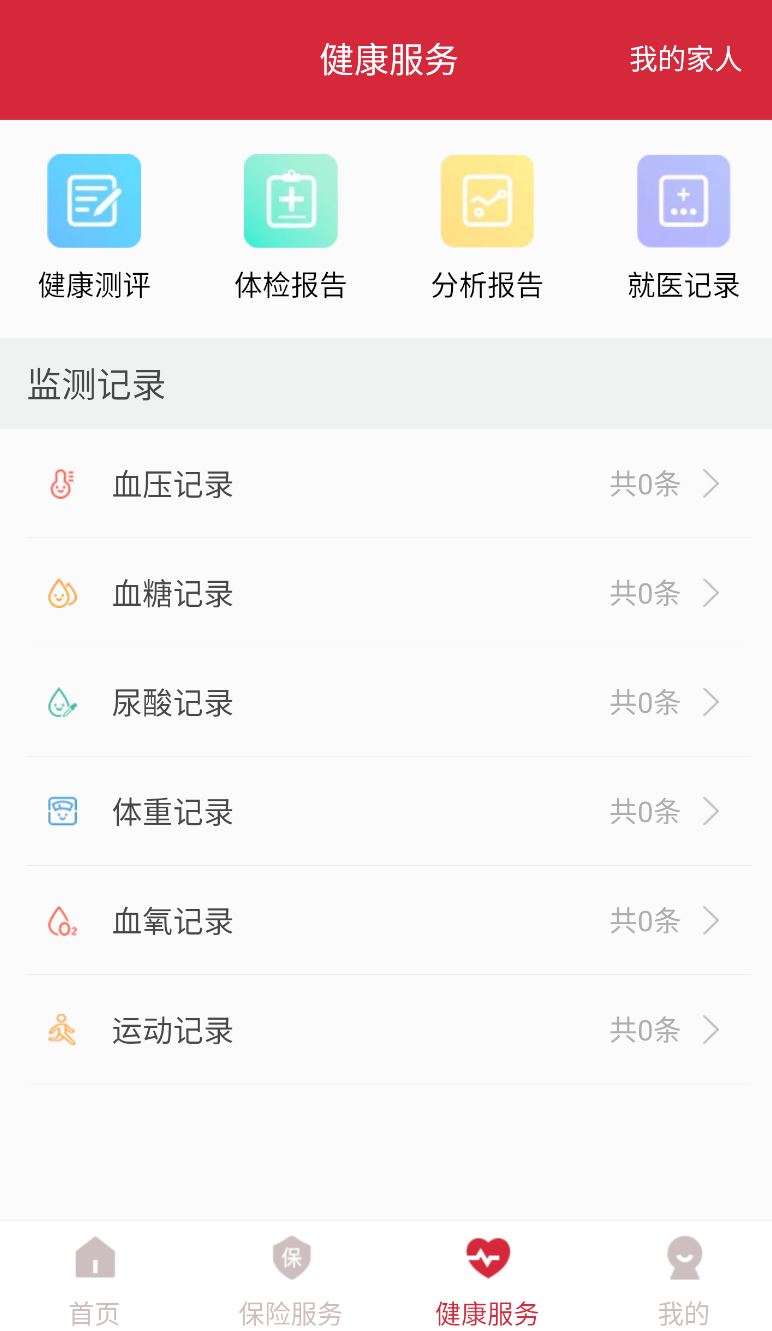Image resolution: width=772 pixels, height=1331 pixels.
Task: Open the 血压记录 row
Action: [x=386, y=484]
